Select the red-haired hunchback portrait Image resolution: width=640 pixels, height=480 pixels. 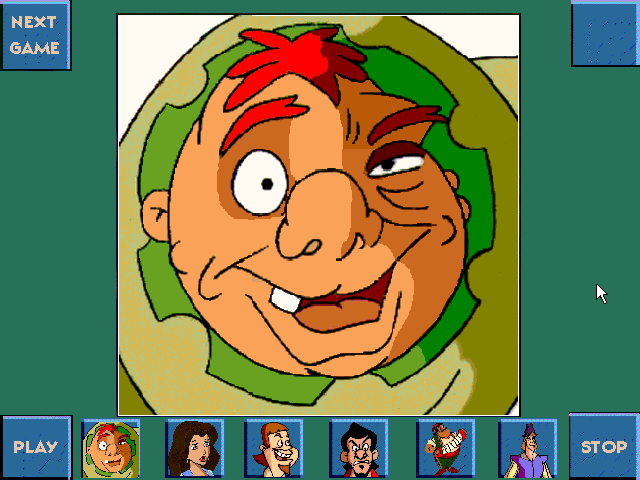[x=111, y=449]
